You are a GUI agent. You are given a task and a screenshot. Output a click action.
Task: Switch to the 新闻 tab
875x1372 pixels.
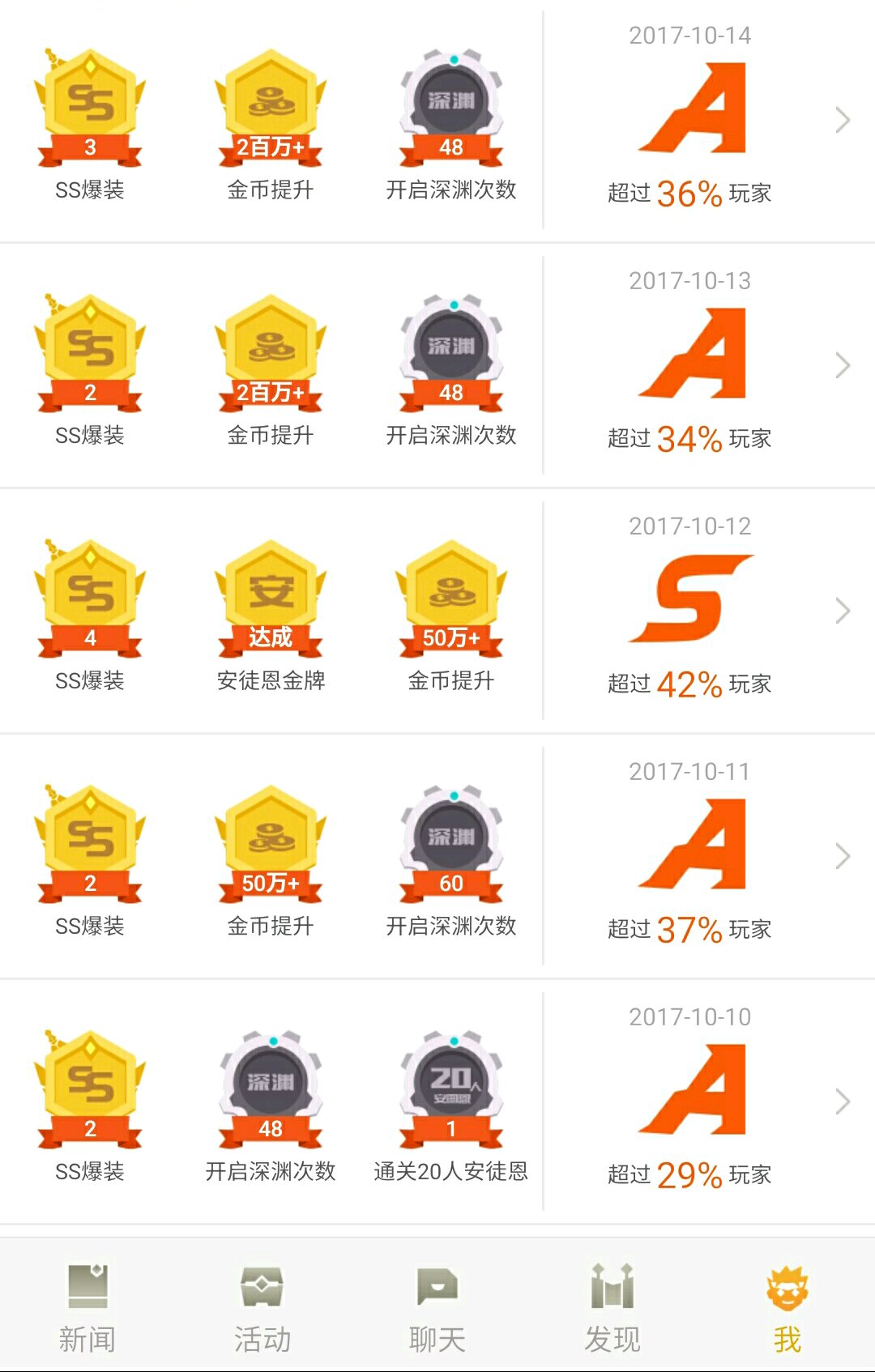[87, 1306]
